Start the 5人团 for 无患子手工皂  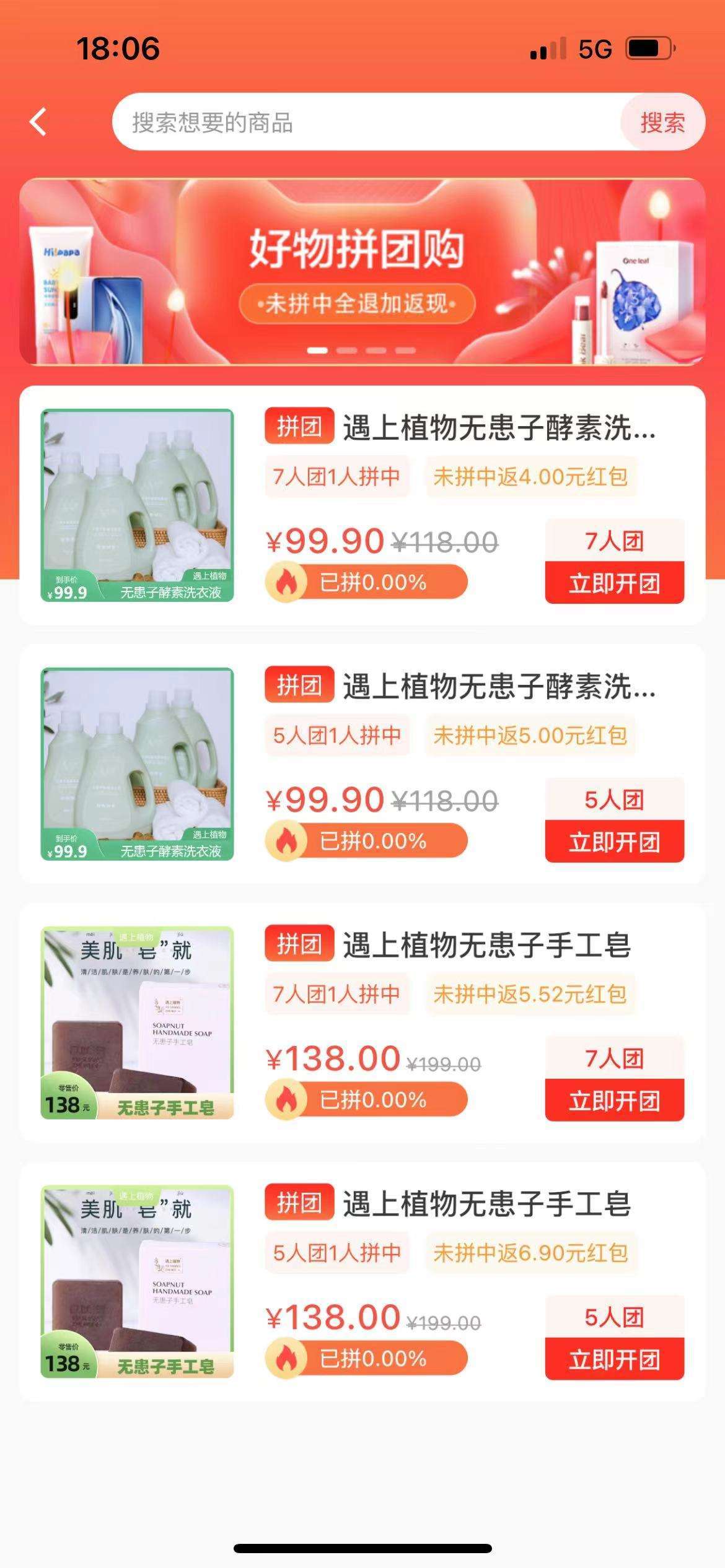coord(614,1359)
